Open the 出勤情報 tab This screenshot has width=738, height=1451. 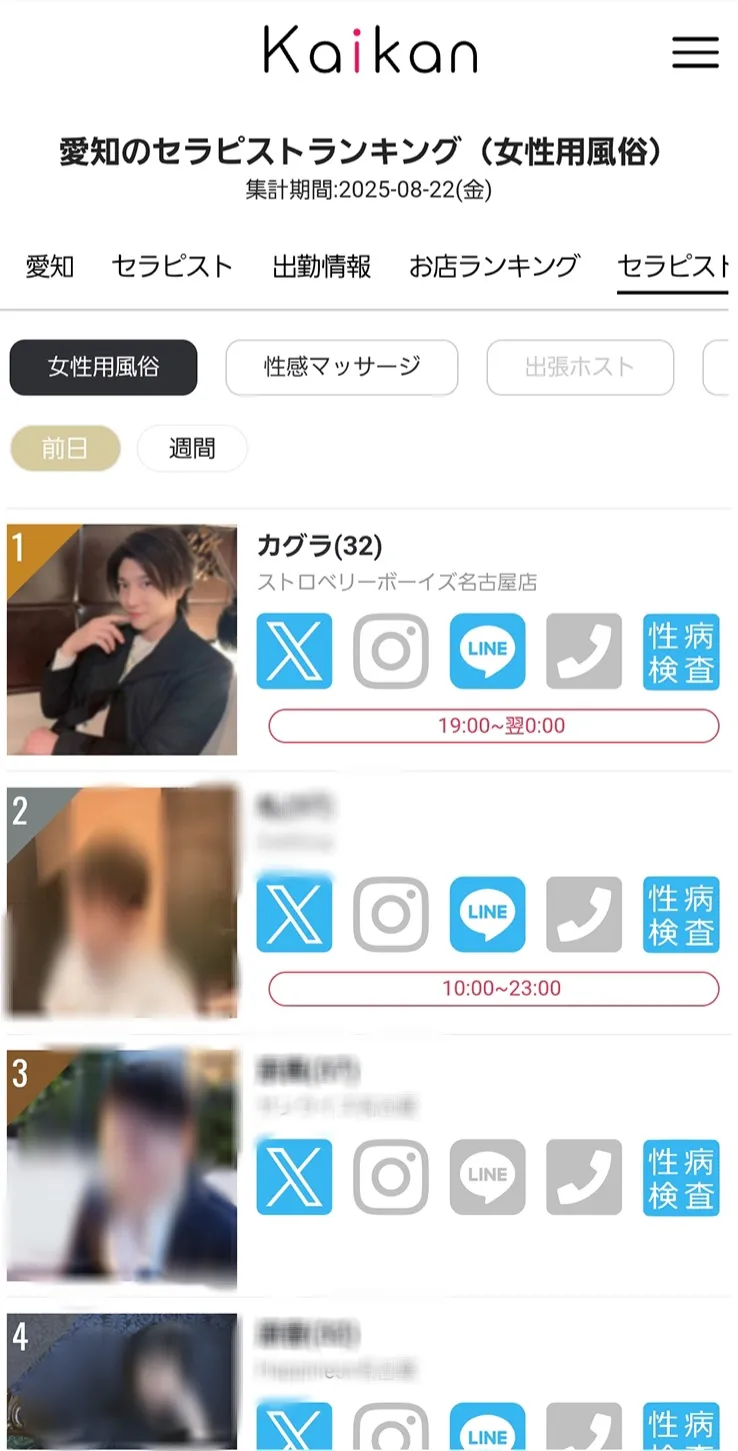pyautogui.click(x=321, y=266)
